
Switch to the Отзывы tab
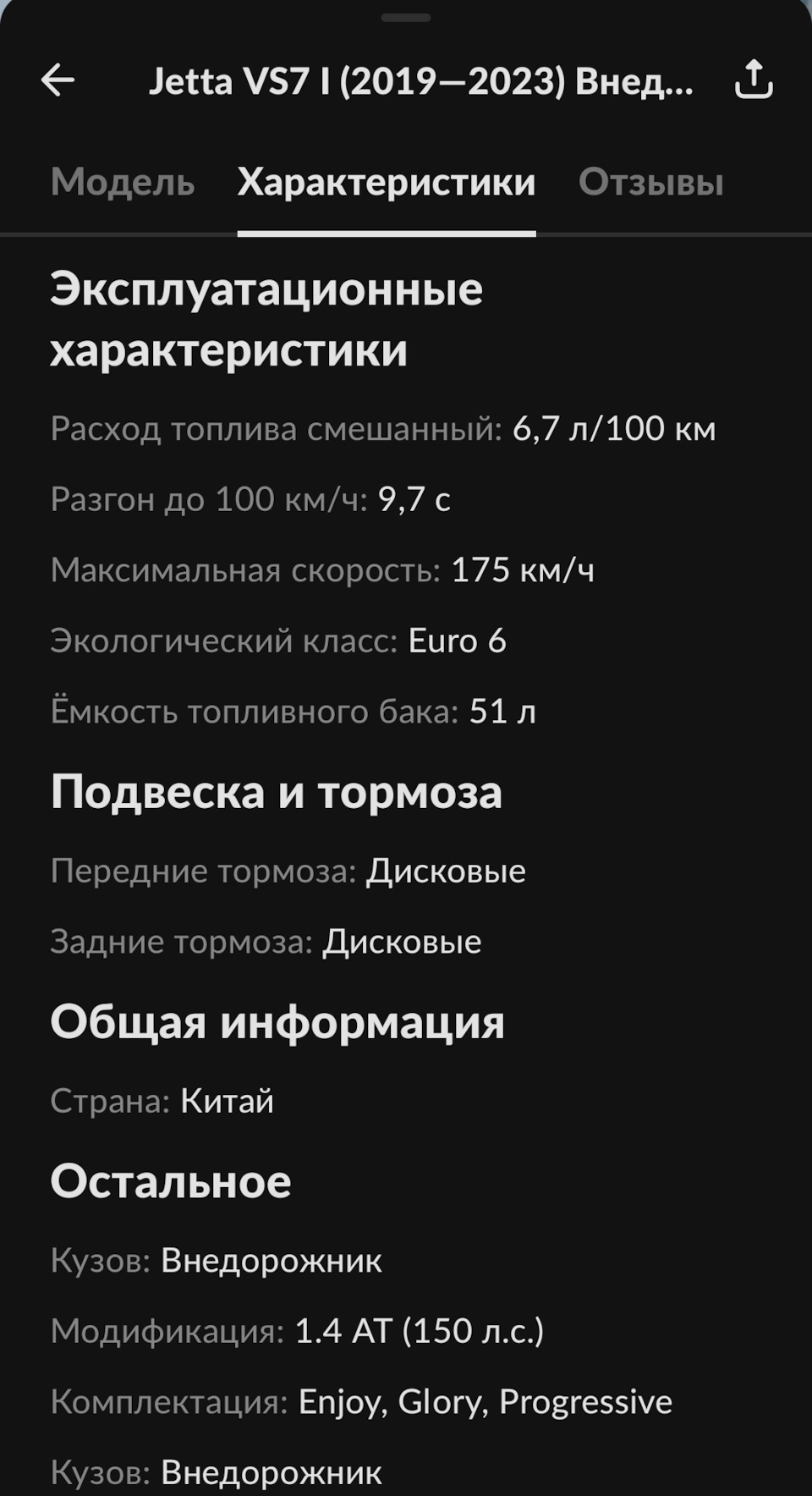pyautogui.click(x=650, y=183)
